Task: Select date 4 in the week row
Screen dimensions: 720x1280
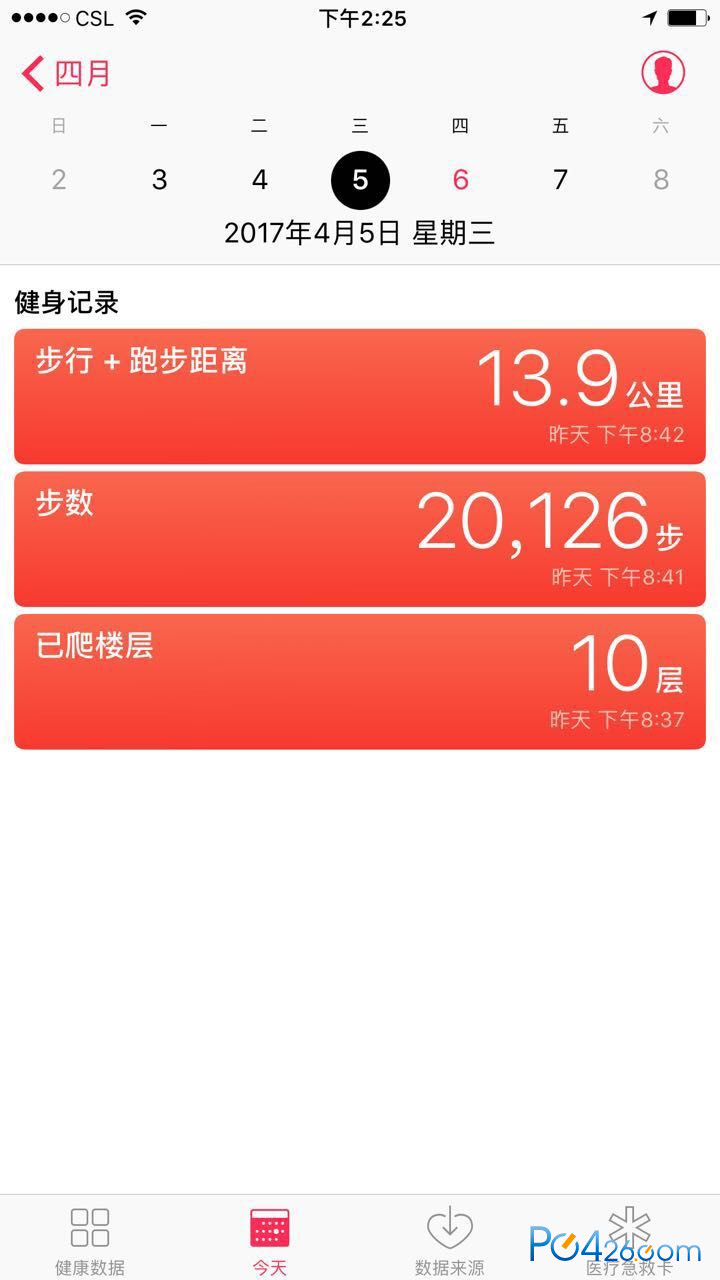Action: 260,180
